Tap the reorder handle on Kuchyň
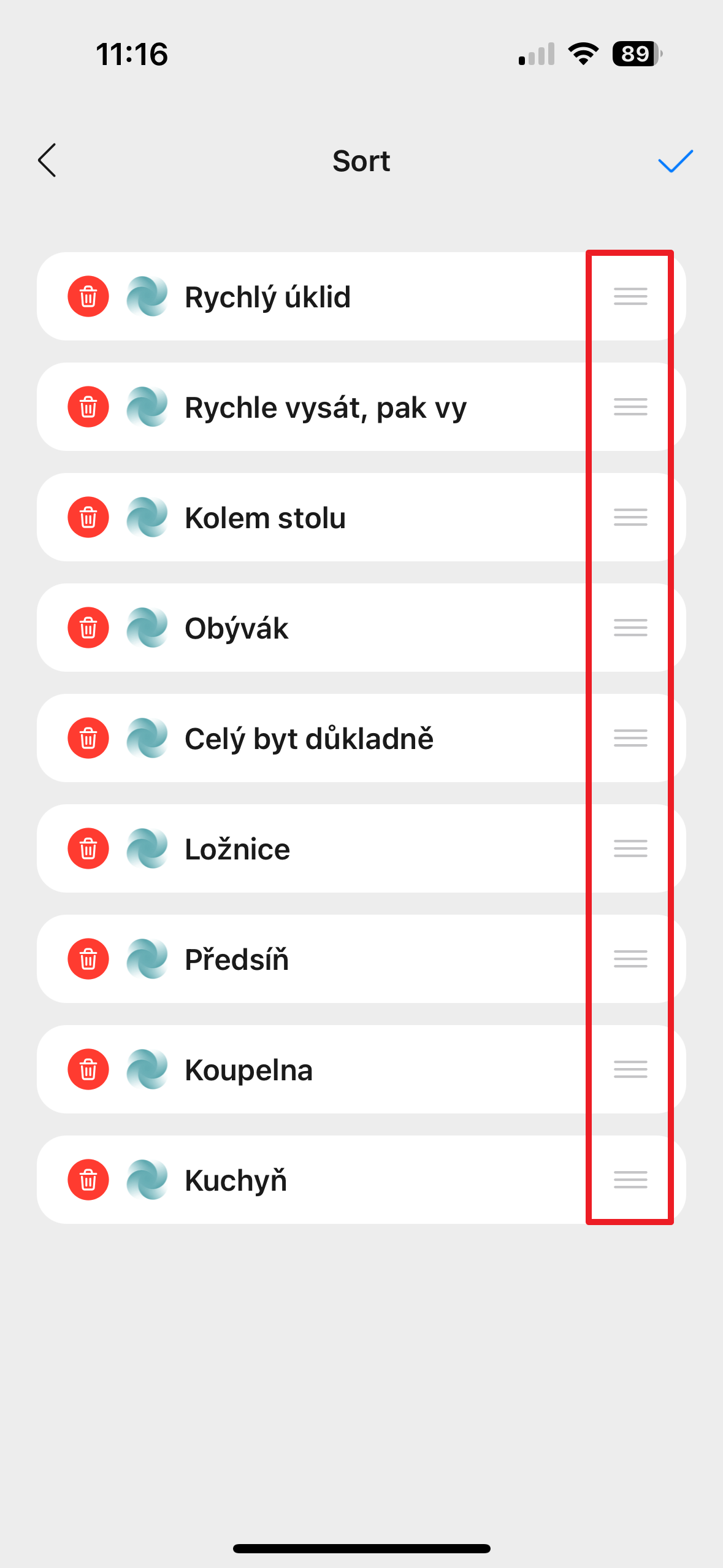The width and height of the screenshot is (723, 1568). (630, 1180)
